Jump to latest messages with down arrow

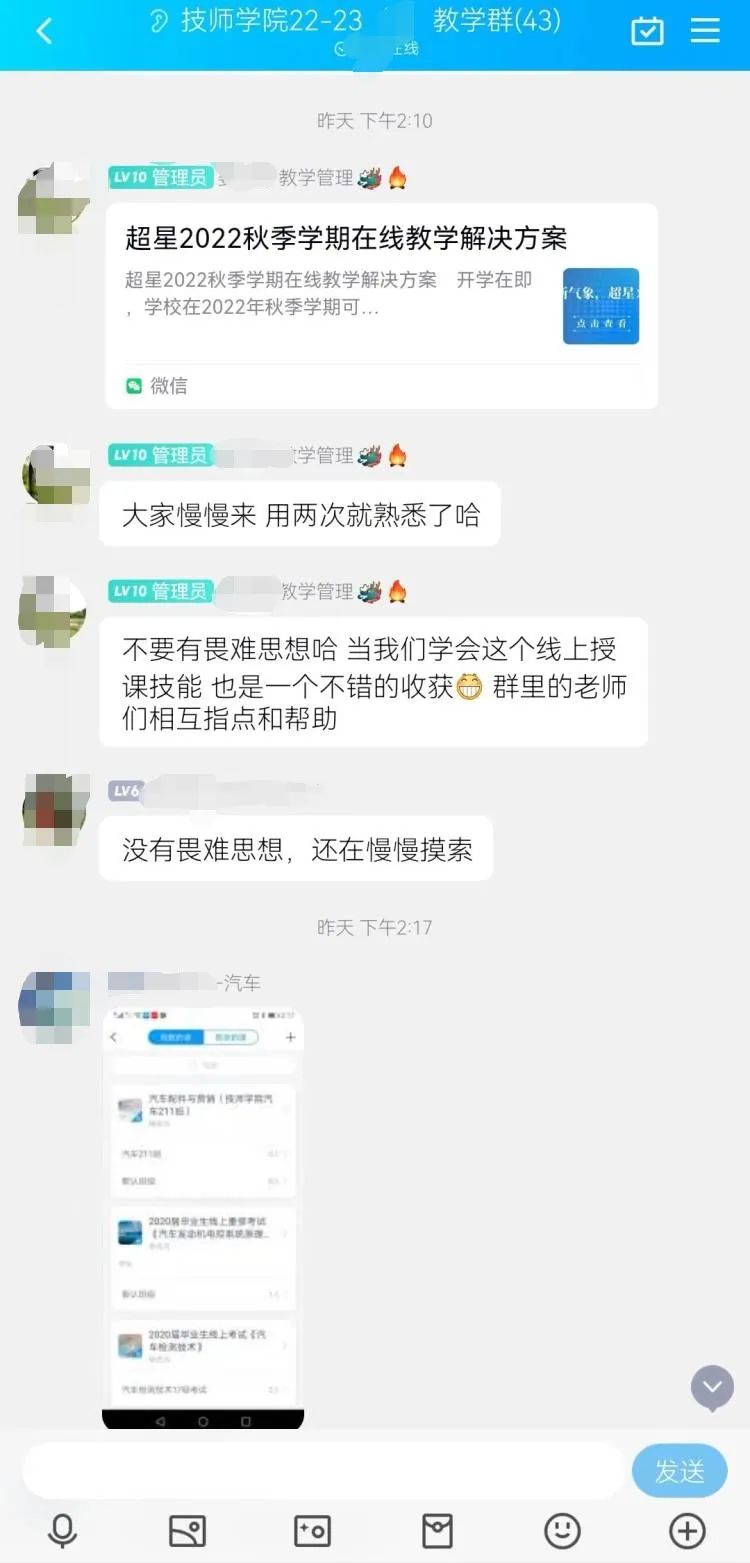tap(712, 1388)
